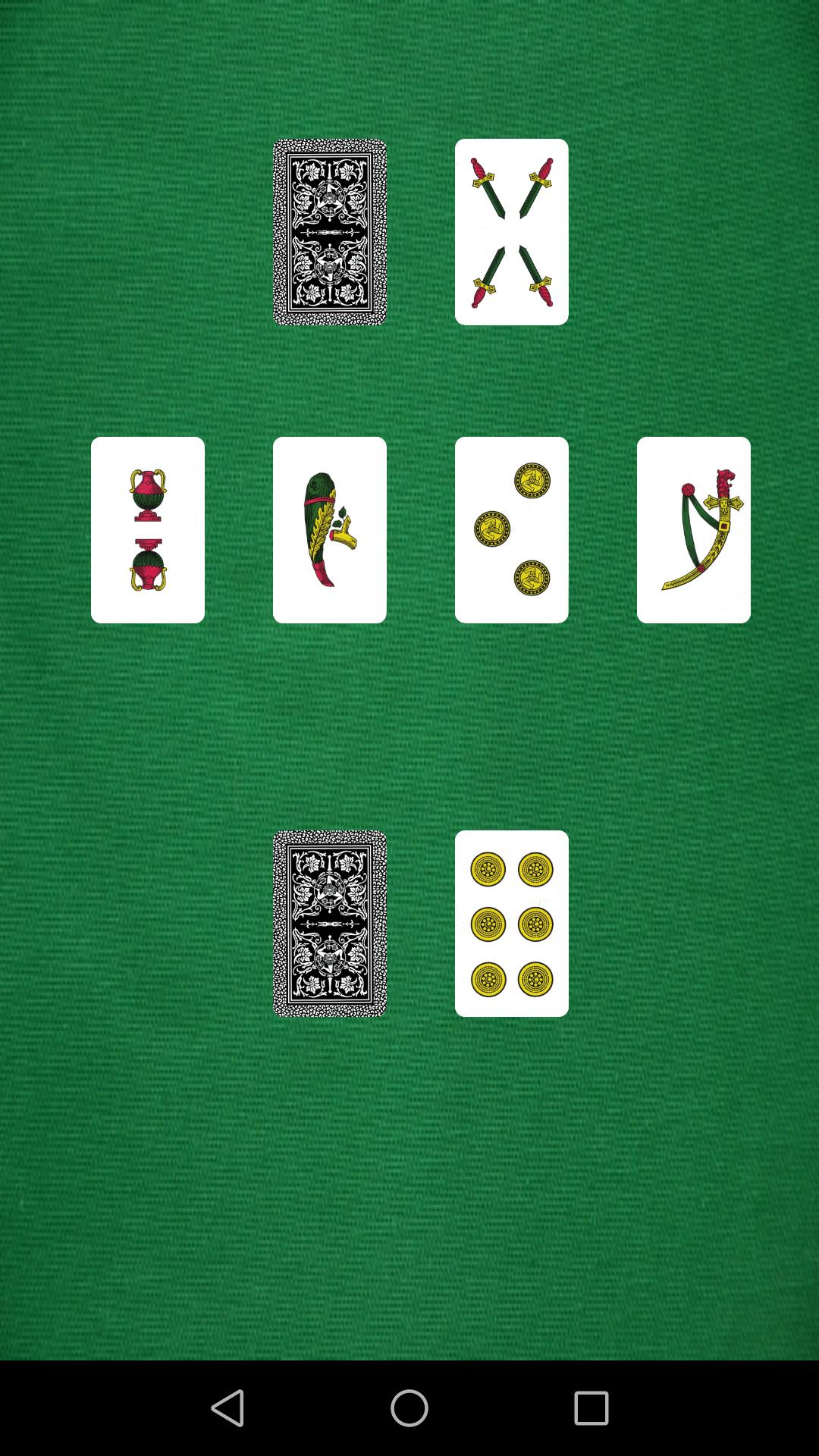Play the six of coins card

[511, 923]
